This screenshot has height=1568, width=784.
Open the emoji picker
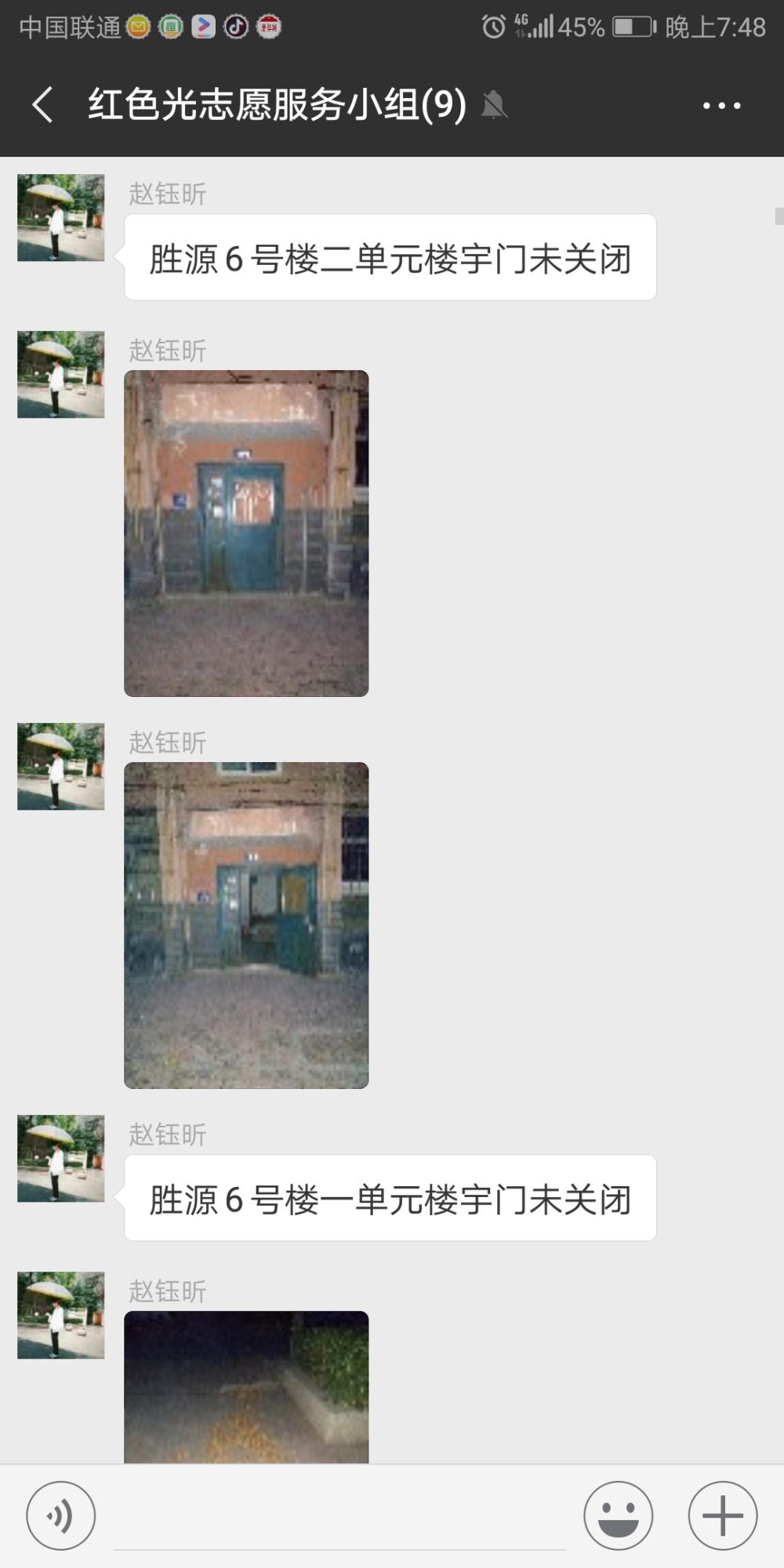click(x=618, y=1515)
